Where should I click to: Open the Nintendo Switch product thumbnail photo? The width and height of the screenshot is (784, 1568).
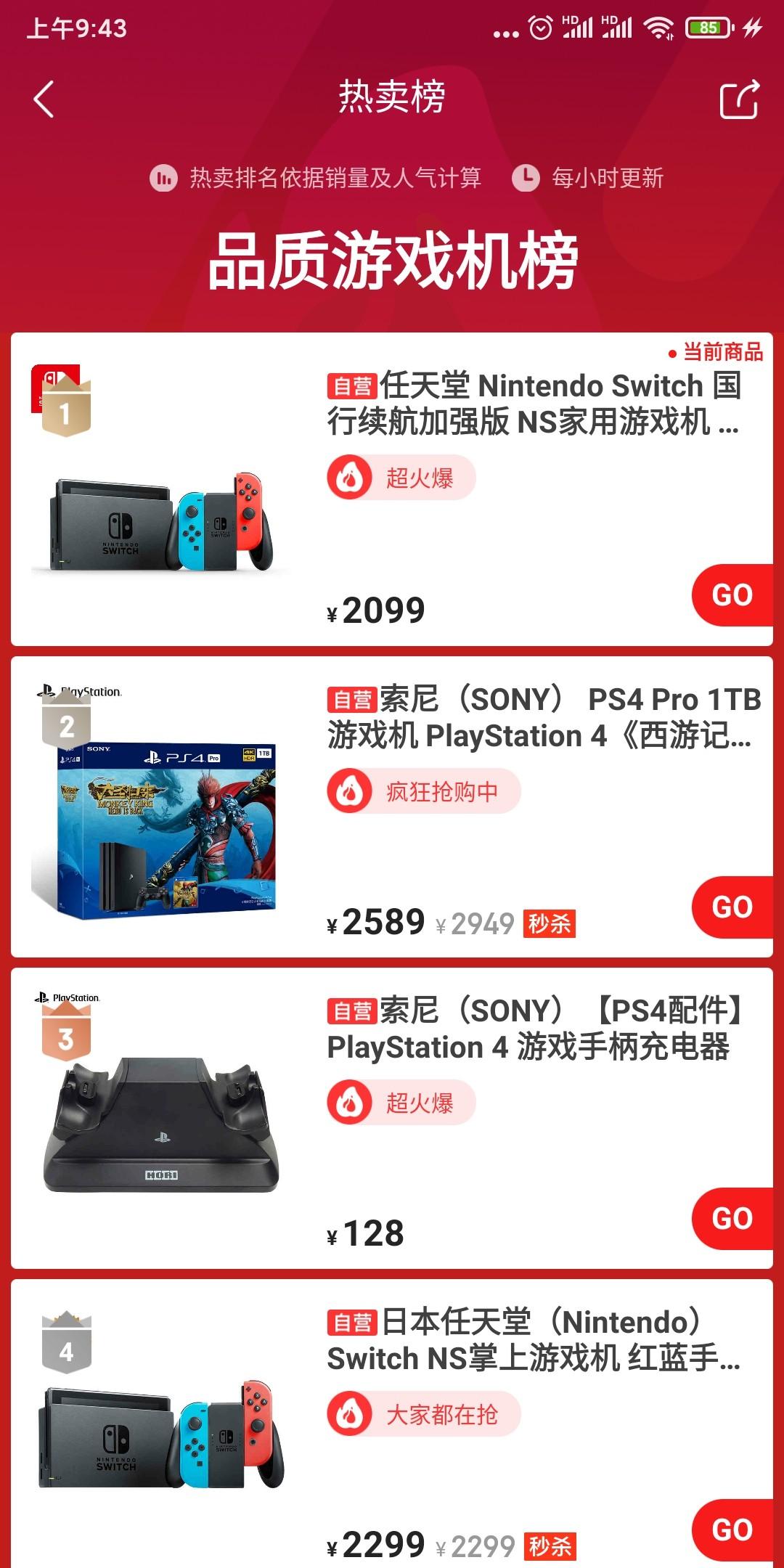tap(163, 523)
